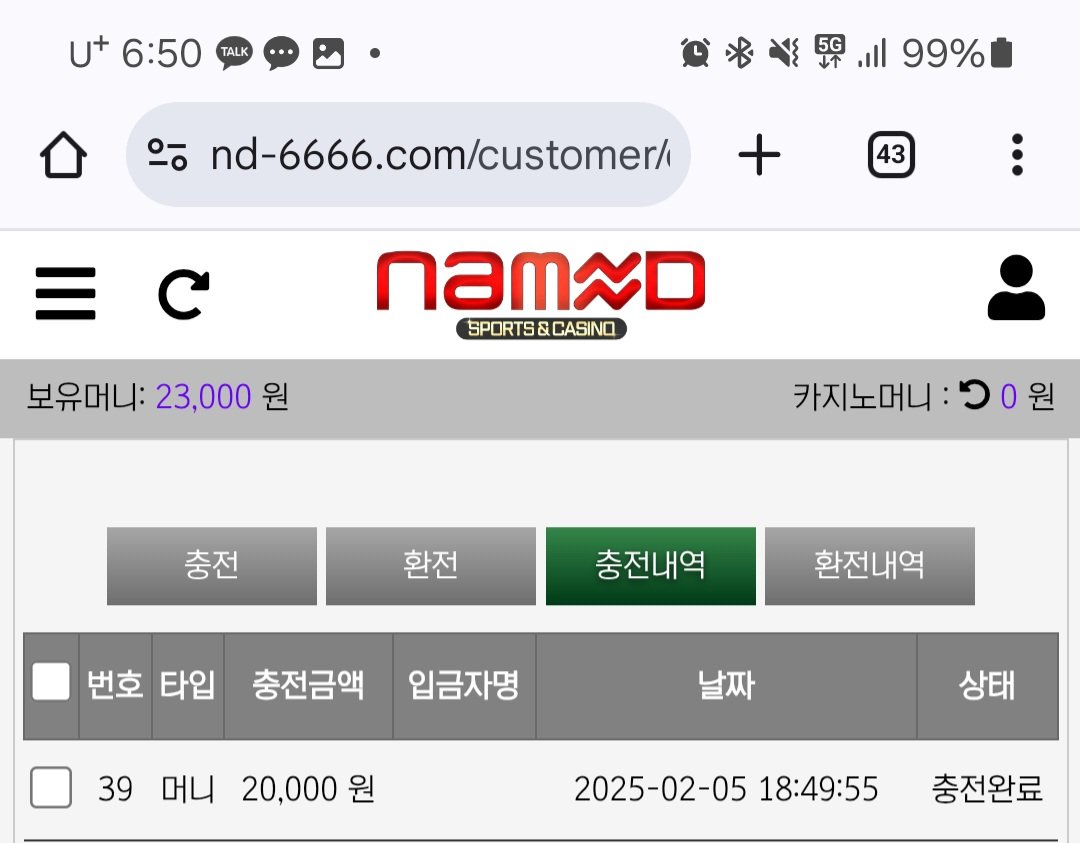The height and width of the screenshot is (843, 1080).
Task: Switch to the 충전 tab
Action: tap(212, 566)
